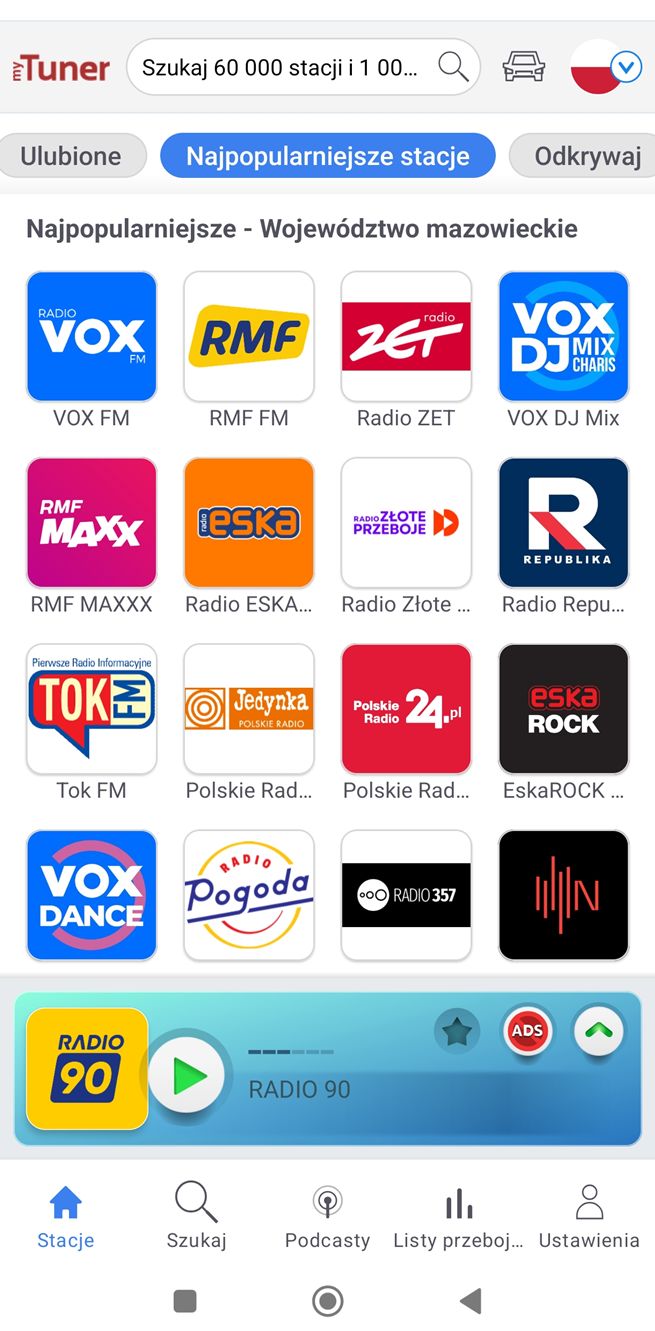Image resolution: width=655 pixels, height=1331 pixels.
Task: Open the VOX FM station
Action: [91, 337]
